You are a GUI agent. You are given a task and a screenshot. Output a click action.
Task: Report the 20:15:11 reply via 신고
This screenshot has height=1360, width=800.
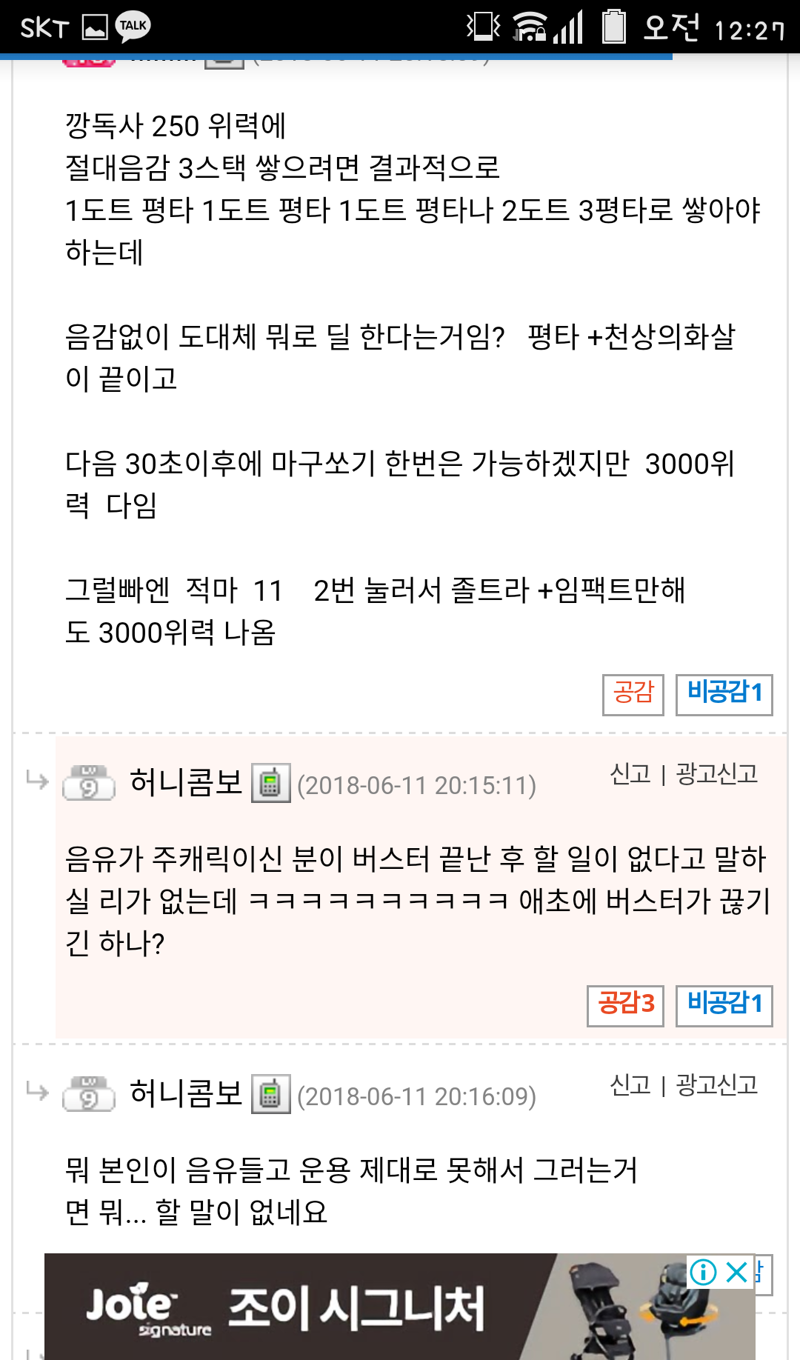630,774
